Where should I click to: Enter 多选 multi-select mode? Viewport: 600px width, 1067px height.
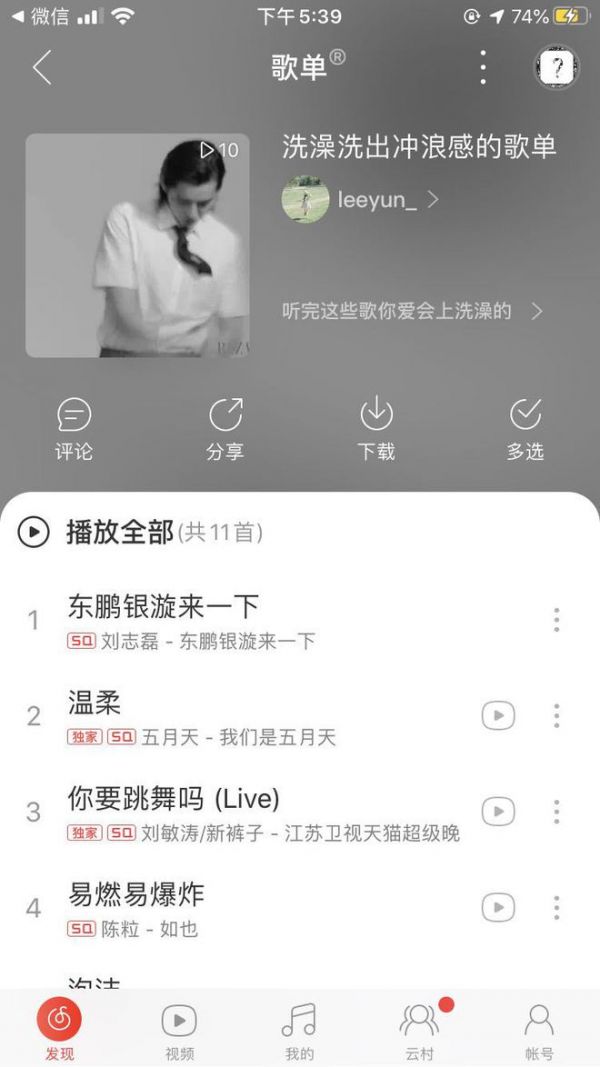[525, 430]
